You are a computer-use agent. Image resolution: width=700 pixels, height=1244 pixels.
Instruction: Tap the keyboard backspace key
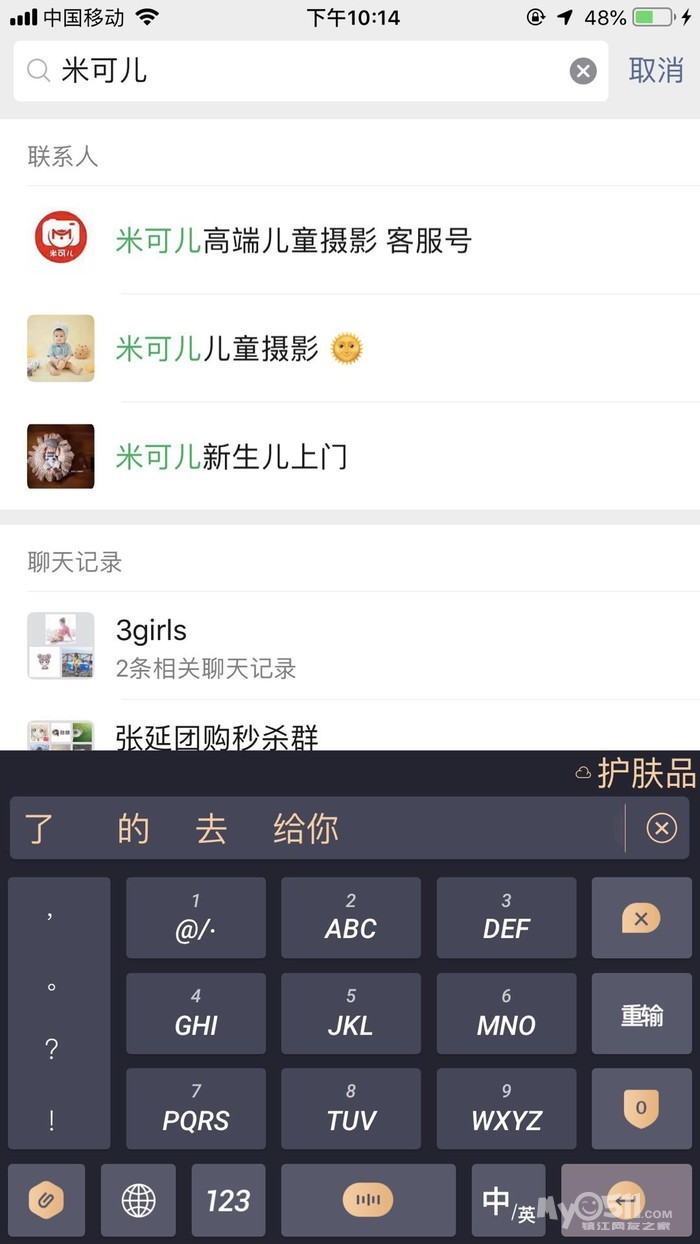click(x=641, y=918)
